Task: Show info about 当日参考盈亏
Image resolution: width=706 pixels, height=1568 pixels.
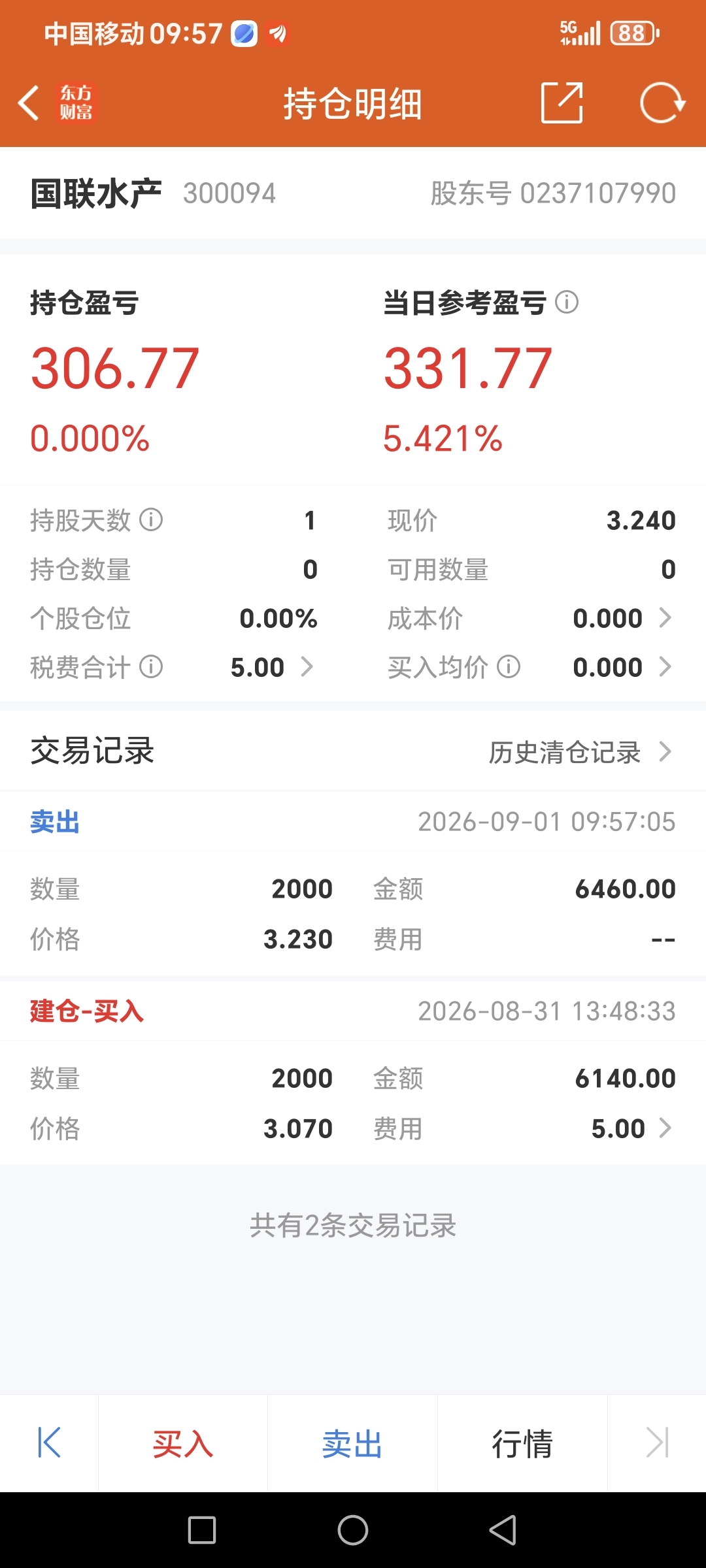Action: (567, 302)
